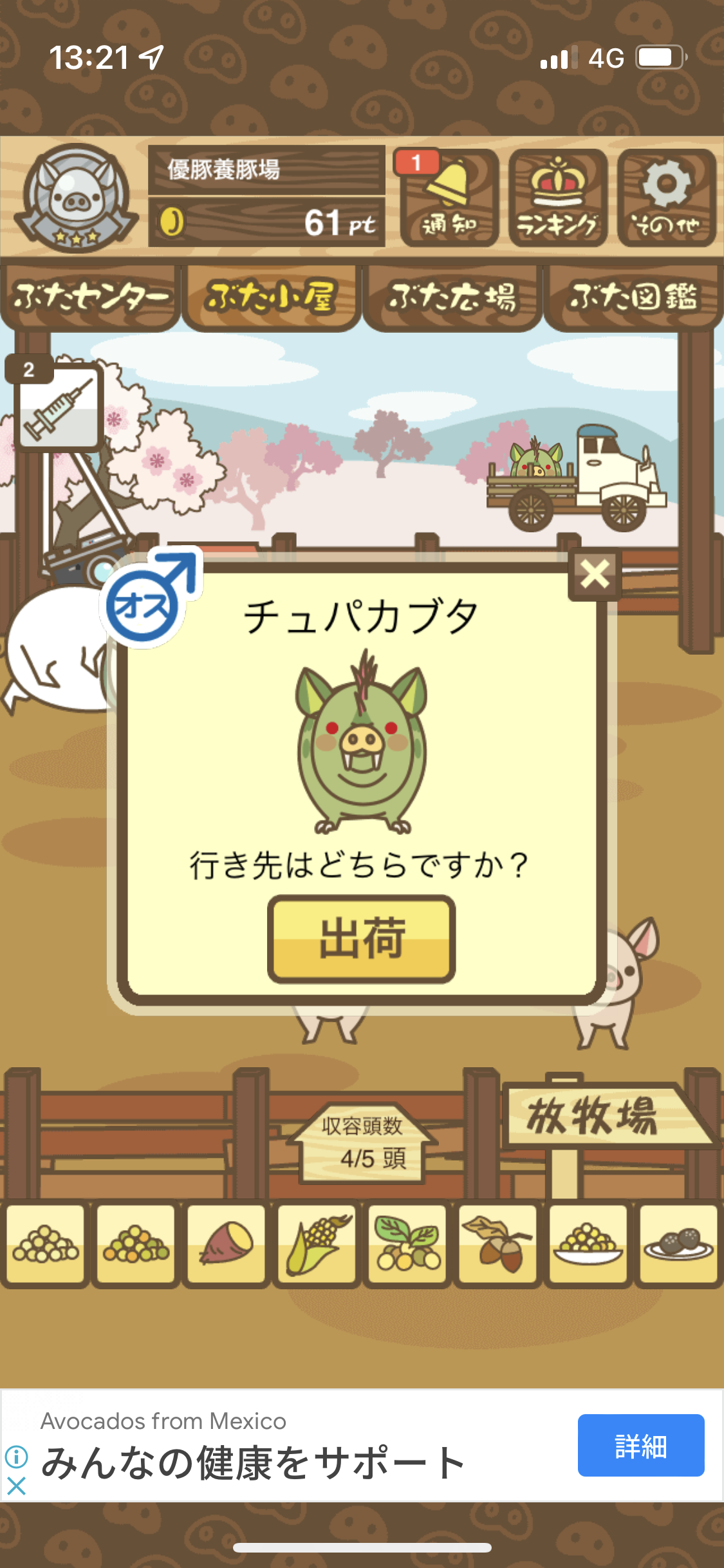Close the チュパカブタ dialog
The width and height of the screenshot is (724, 1568).
[595, 574]
